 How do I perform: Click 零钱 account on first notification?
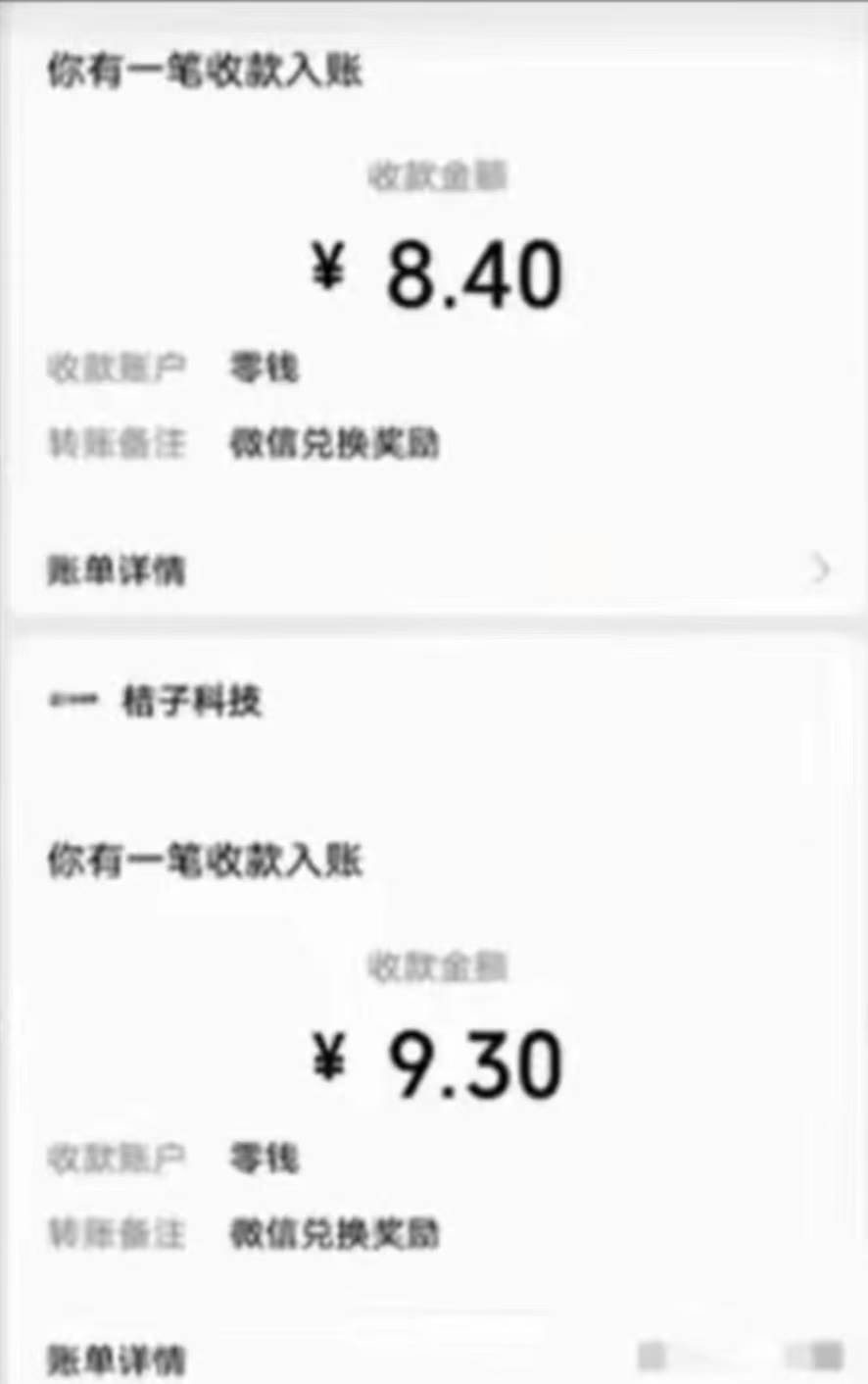(266, 366)
